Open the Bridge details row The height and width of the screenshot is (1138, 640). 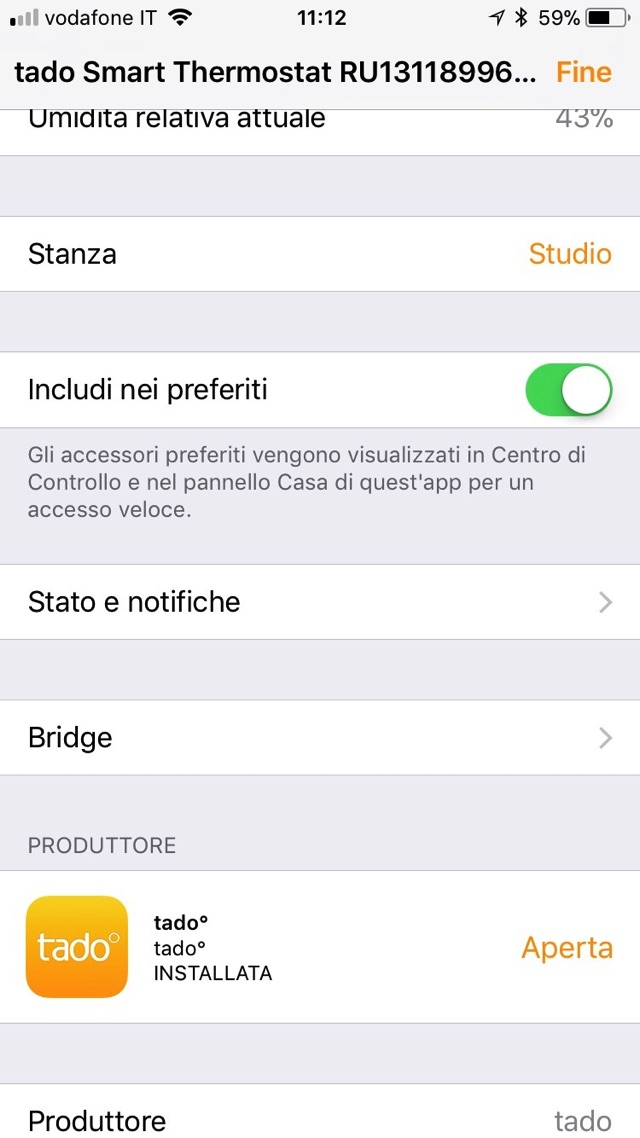pyautogui.click(x=320, y=738)
